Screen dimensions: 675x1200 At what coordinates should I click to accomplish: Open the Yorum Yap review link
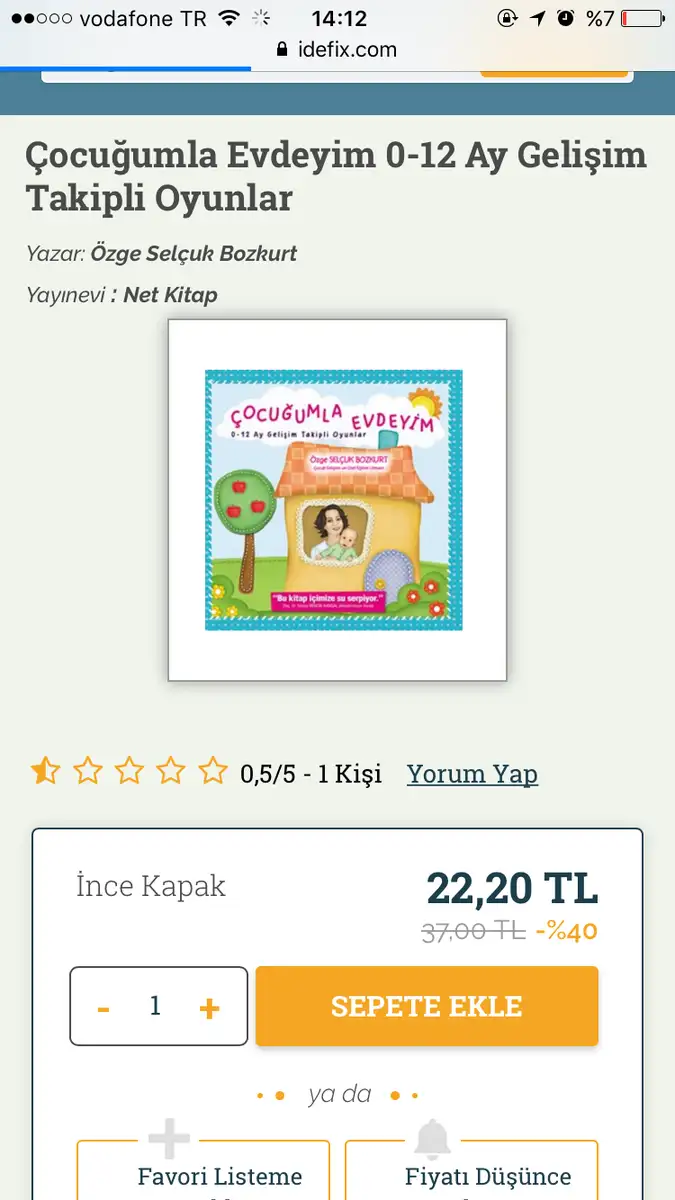(472, 774)
